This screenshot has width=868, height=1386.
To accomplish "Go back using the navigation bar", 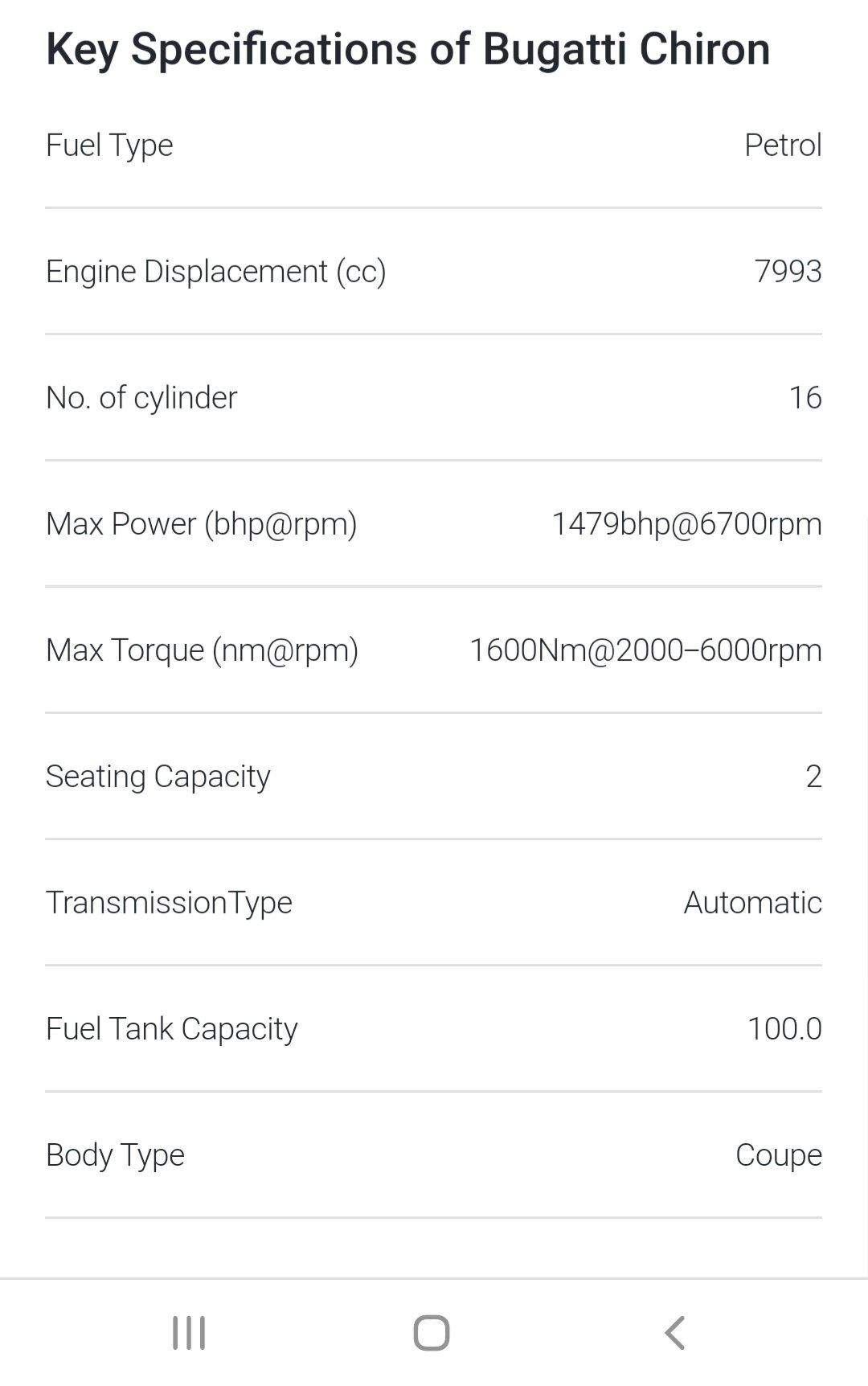I will click(675, 1332).
